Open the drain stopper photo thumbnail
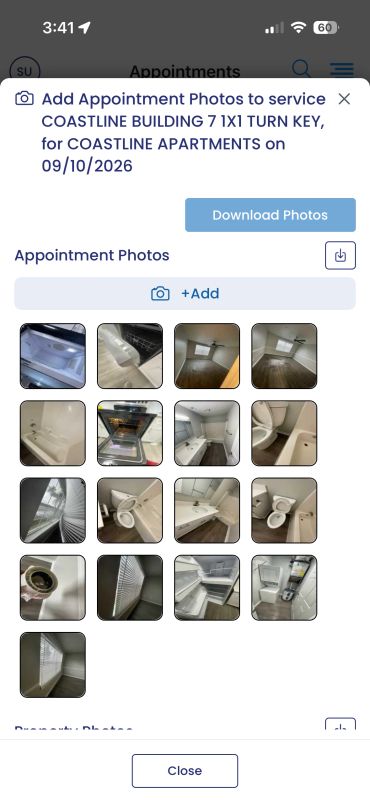Screen dimensions: 370x802 point(53,588)
